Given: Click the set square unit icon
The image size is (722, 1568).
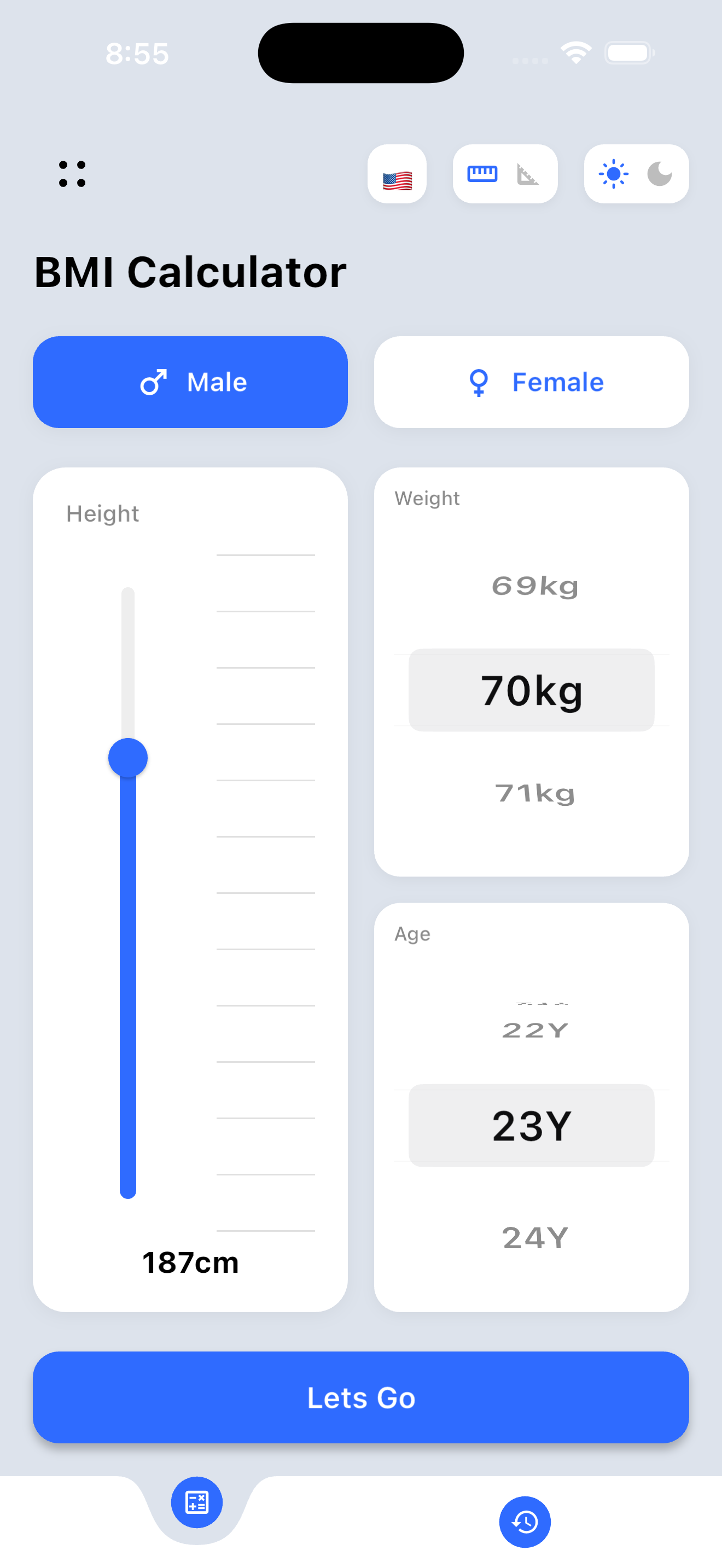Looking at the screenshot, I should coord(527,175).
